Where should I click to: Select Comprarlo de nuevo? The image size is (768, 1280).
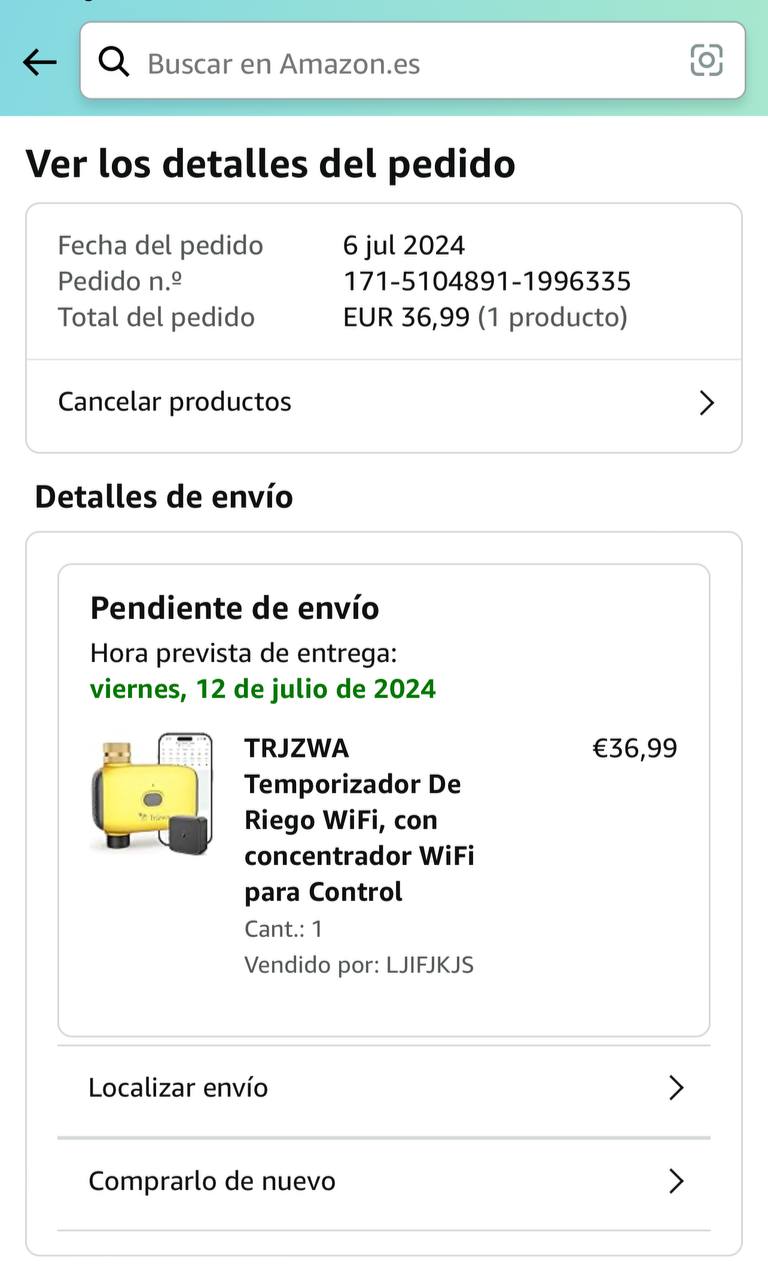pos(384,1182)
